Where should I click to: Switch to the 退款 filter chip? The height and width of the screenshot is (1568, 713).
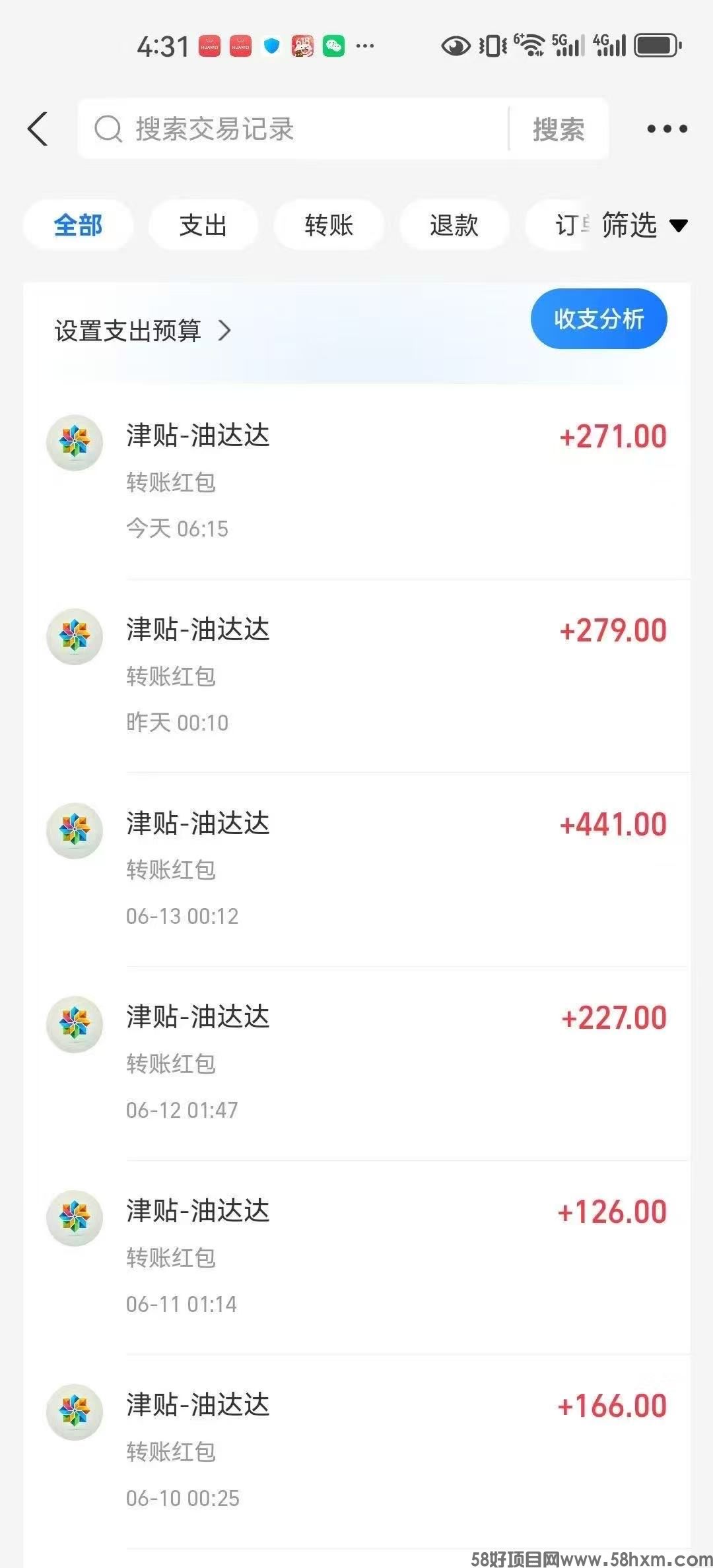454,225
